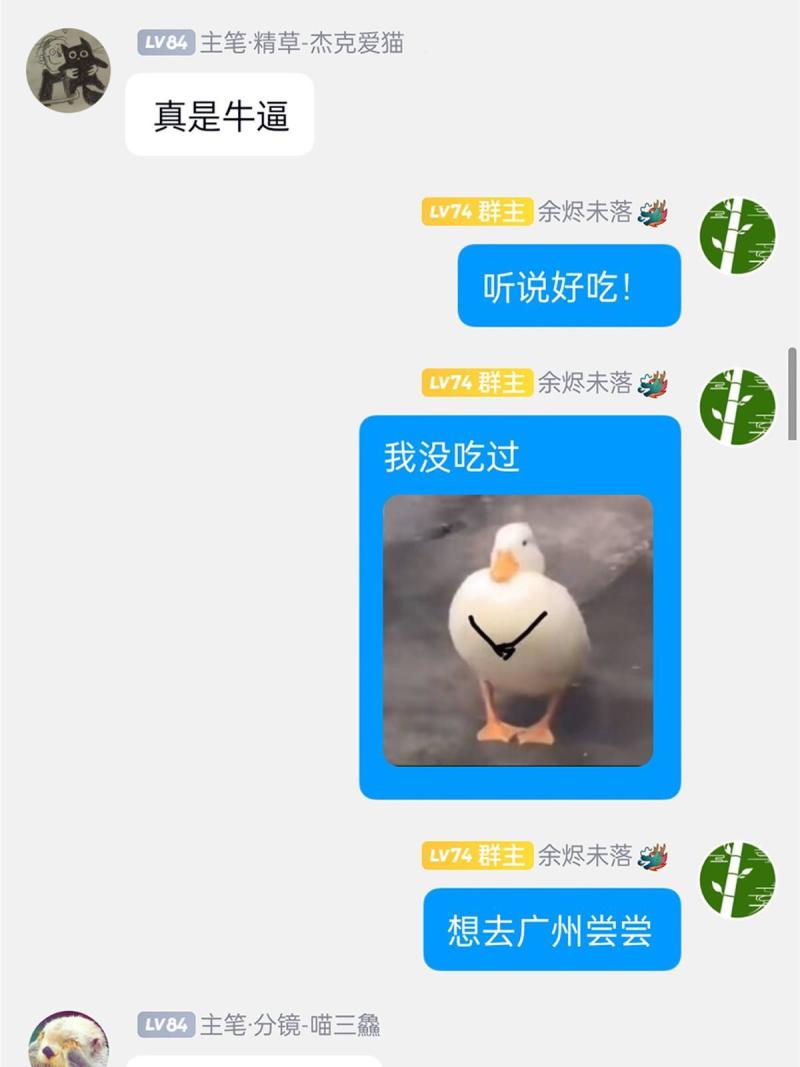
Task: Open 杰克爱猫's profile avatar
Action: tap(68, 70)
